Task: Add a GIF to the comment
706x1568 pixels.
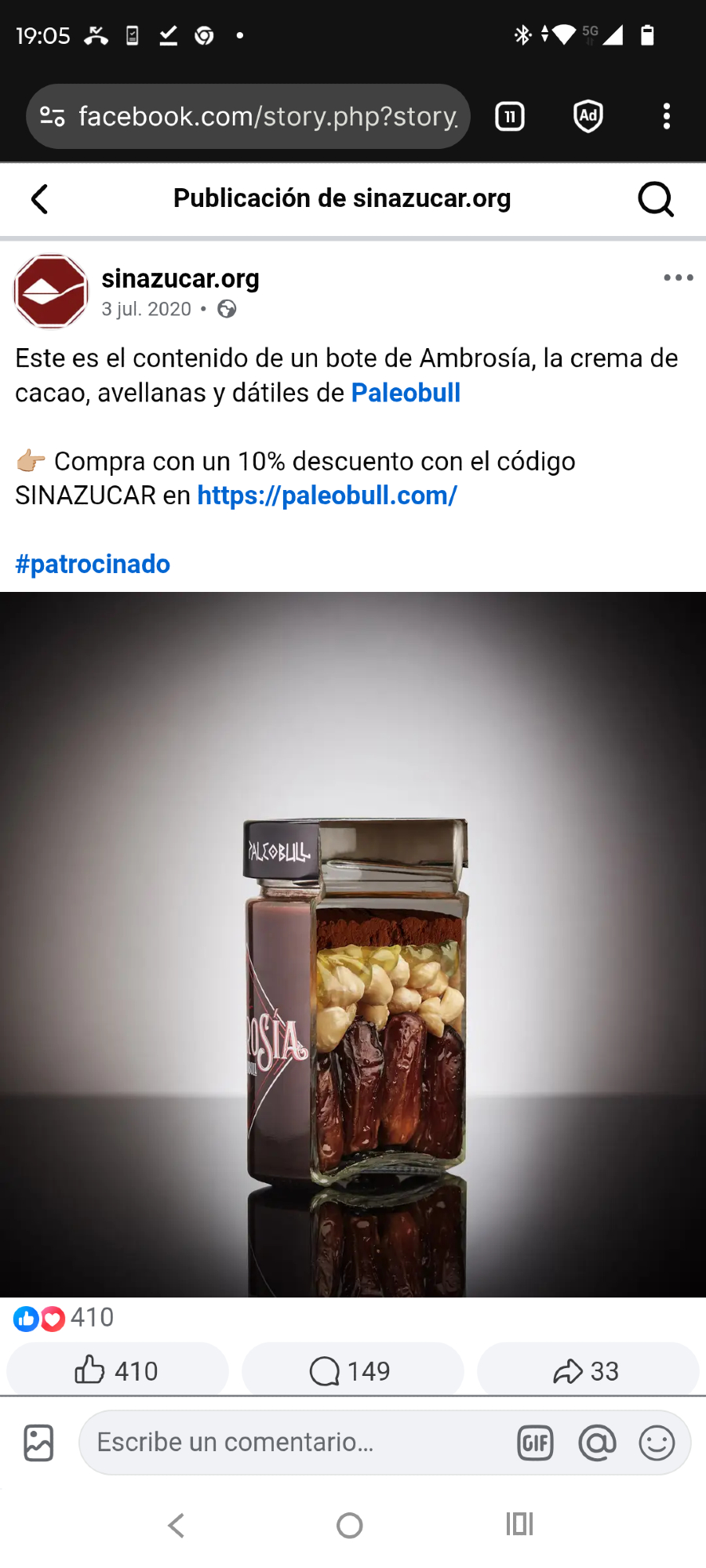Action: pyautogui.click(x=536, y=1443)
